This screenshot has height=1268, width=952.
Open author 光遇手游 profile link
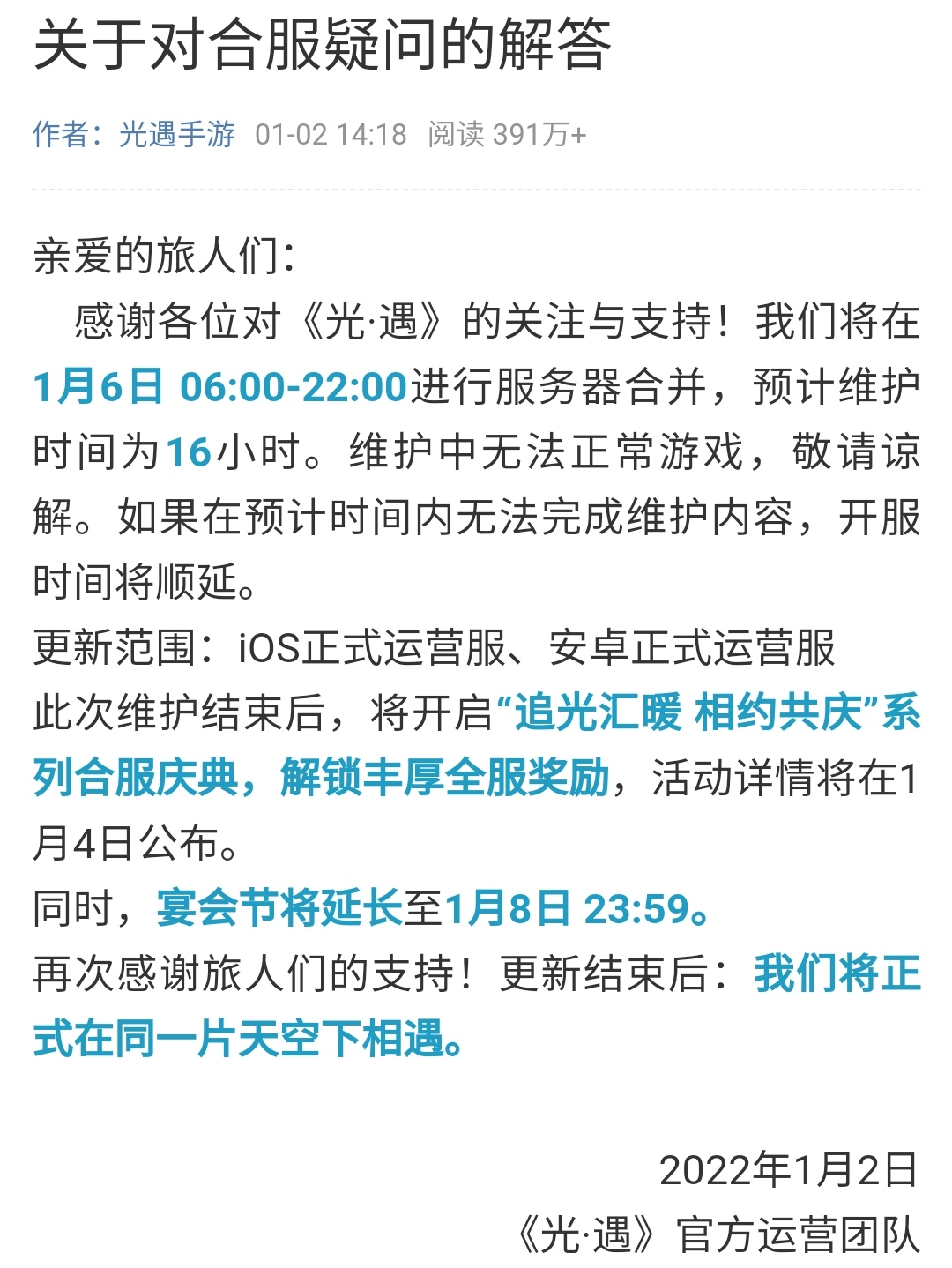click(176, 134)
